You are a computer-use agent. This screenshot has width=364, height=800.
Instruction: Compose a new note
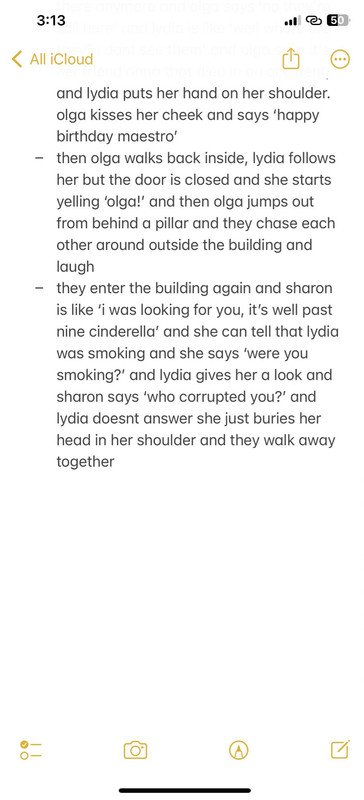pyautogui.click(x=340, y=749)
